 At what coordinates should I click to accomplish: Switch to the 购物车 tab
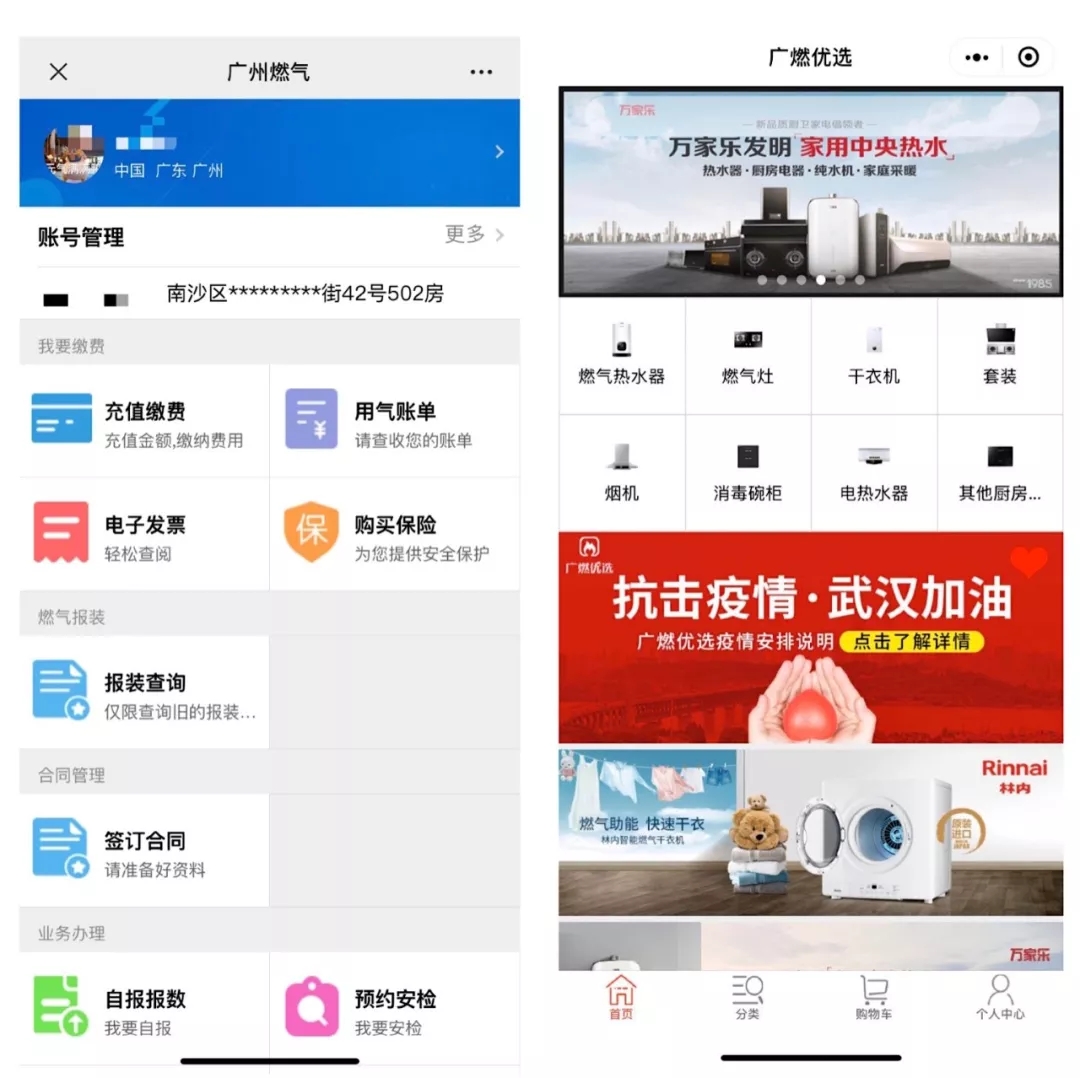[x=873, y=998]
